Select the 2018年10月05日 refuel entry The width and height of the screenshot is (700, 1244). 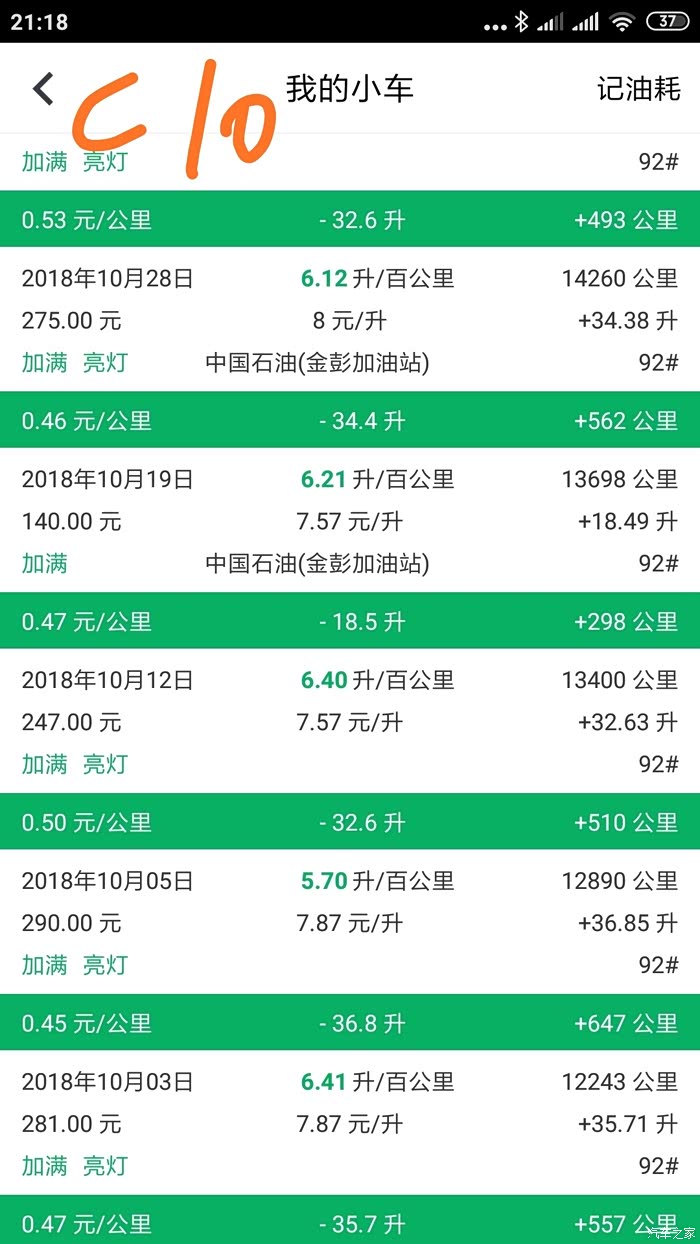click(350, 923)
